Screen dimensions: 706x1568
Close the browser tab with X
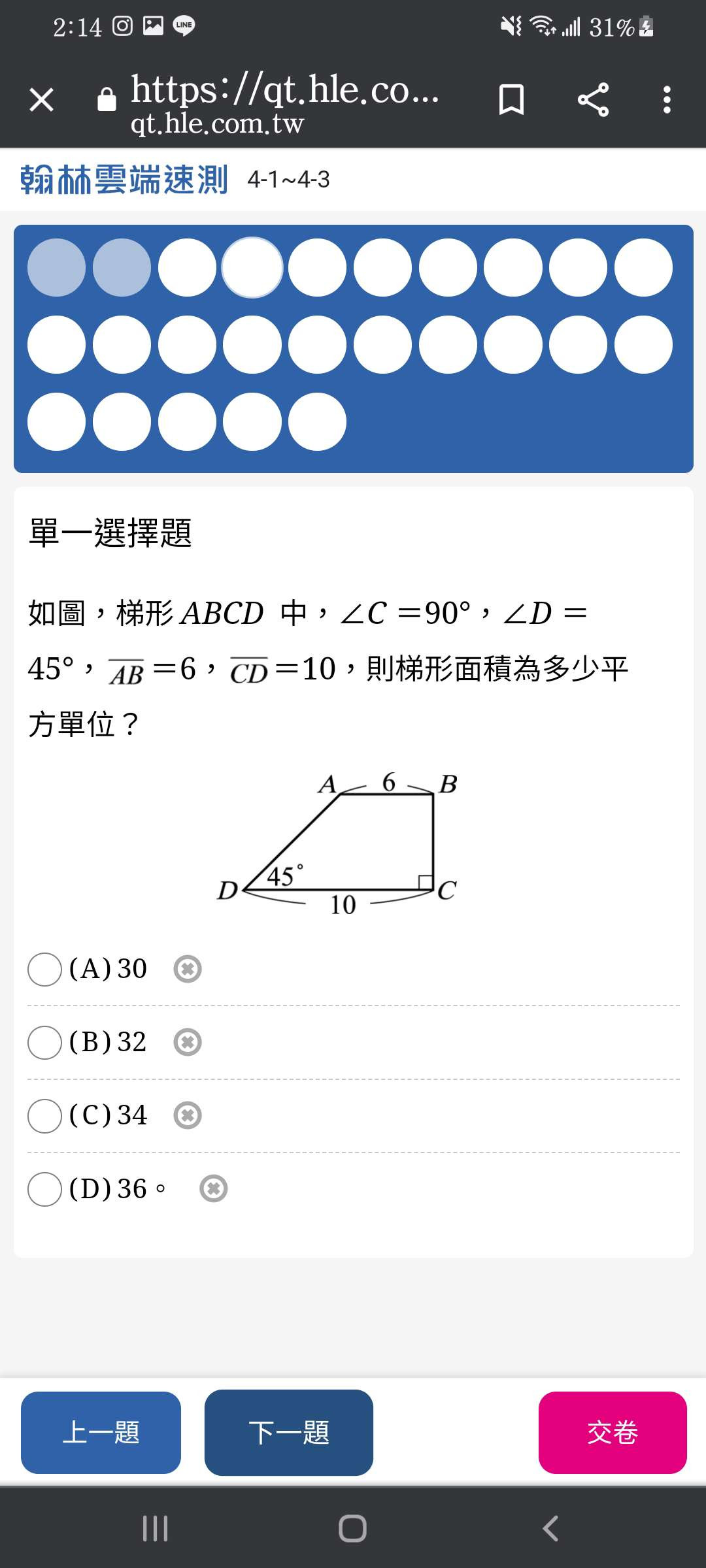[x=42, y=100]
